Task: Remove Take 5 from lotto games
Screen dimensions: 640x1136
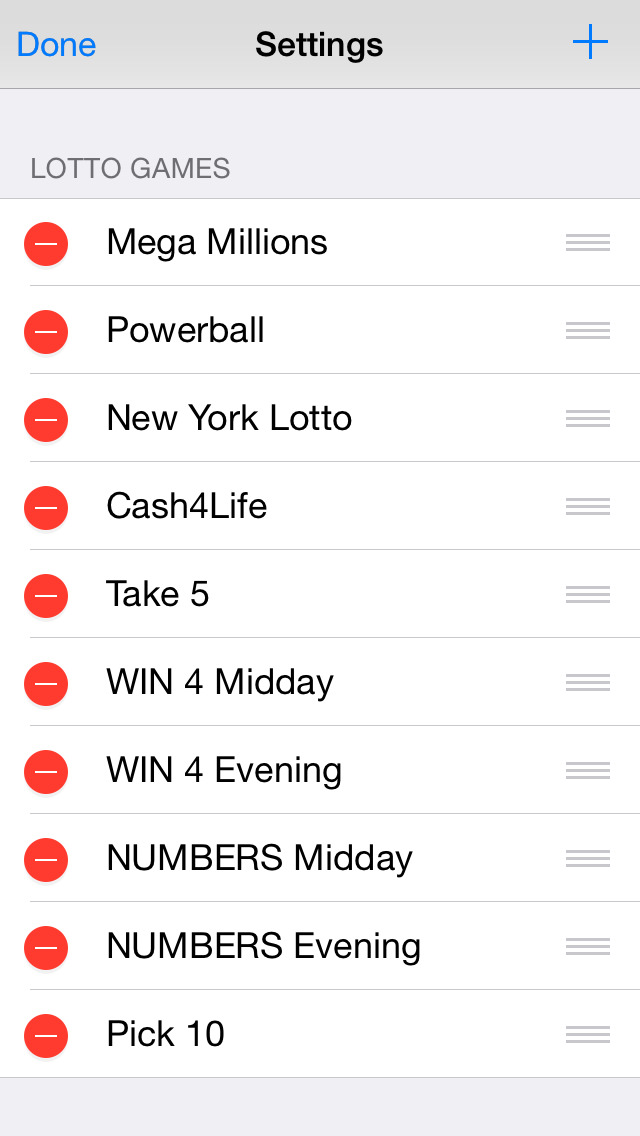Action: (46, 595)
